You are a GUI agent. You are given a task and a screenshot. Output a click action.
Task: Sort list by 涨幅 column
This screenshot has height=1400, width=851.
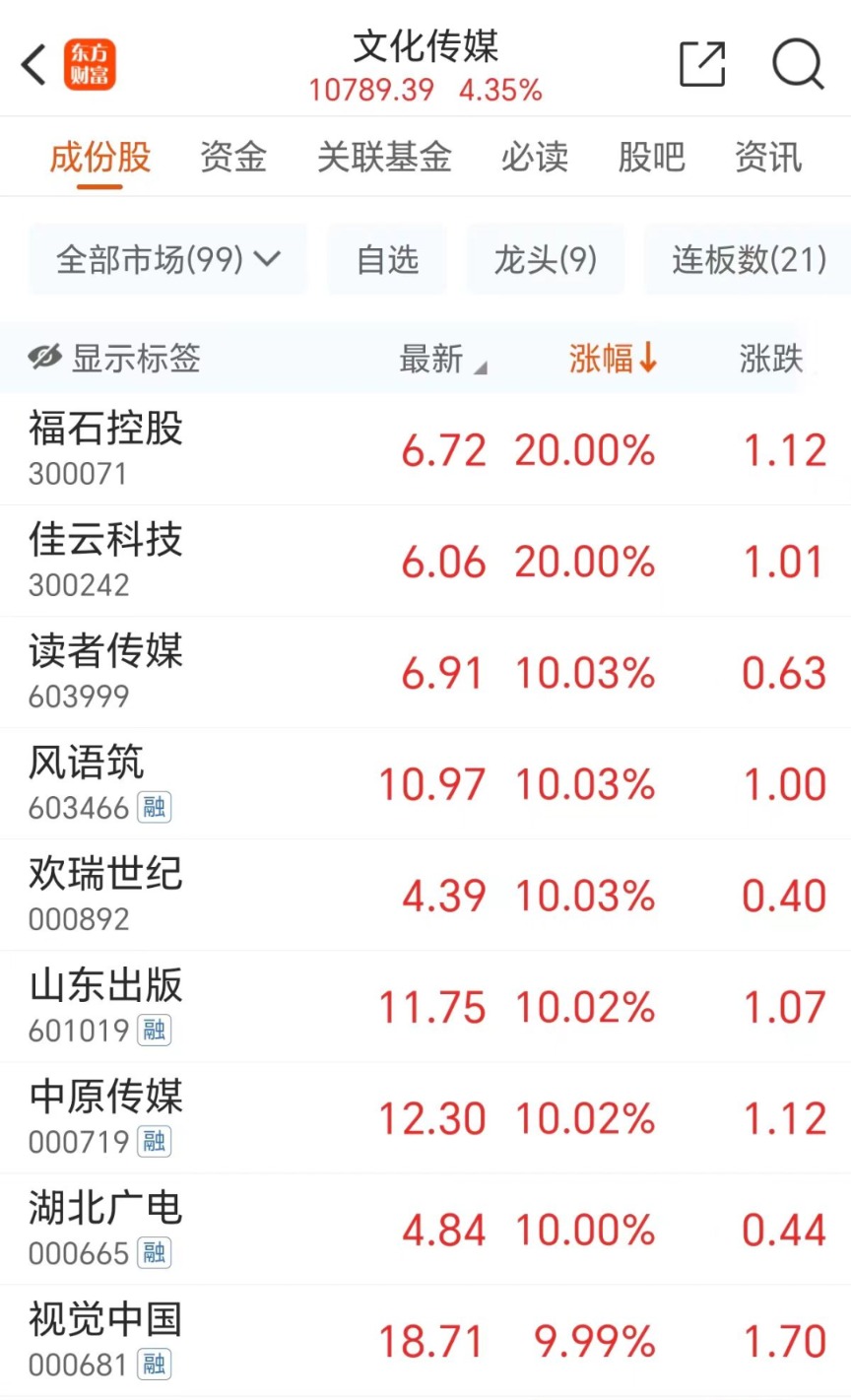[x=613, y=359]
